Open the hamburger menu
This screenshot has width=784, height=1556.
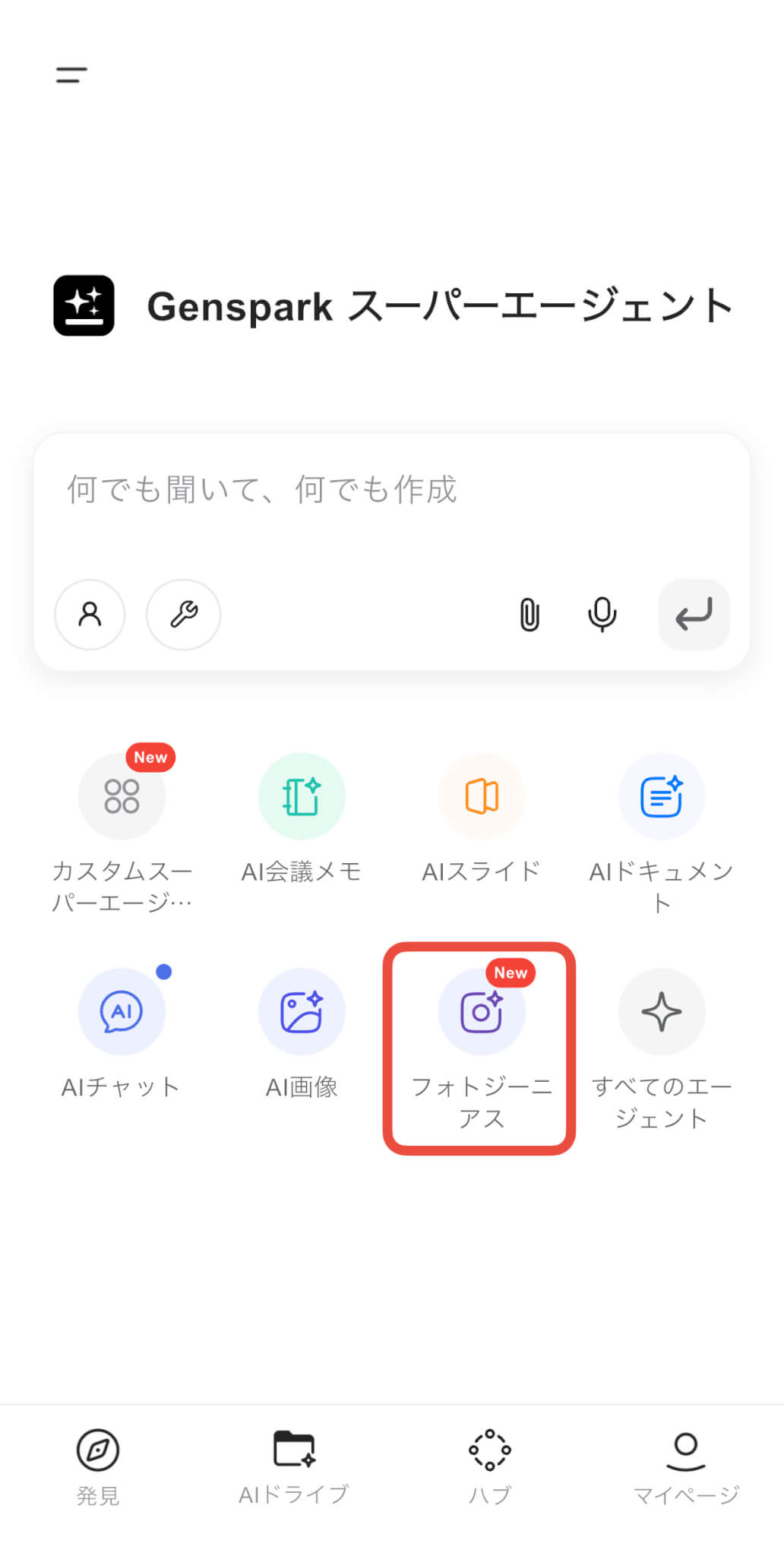pyautogui.click(x=71, y=74)
